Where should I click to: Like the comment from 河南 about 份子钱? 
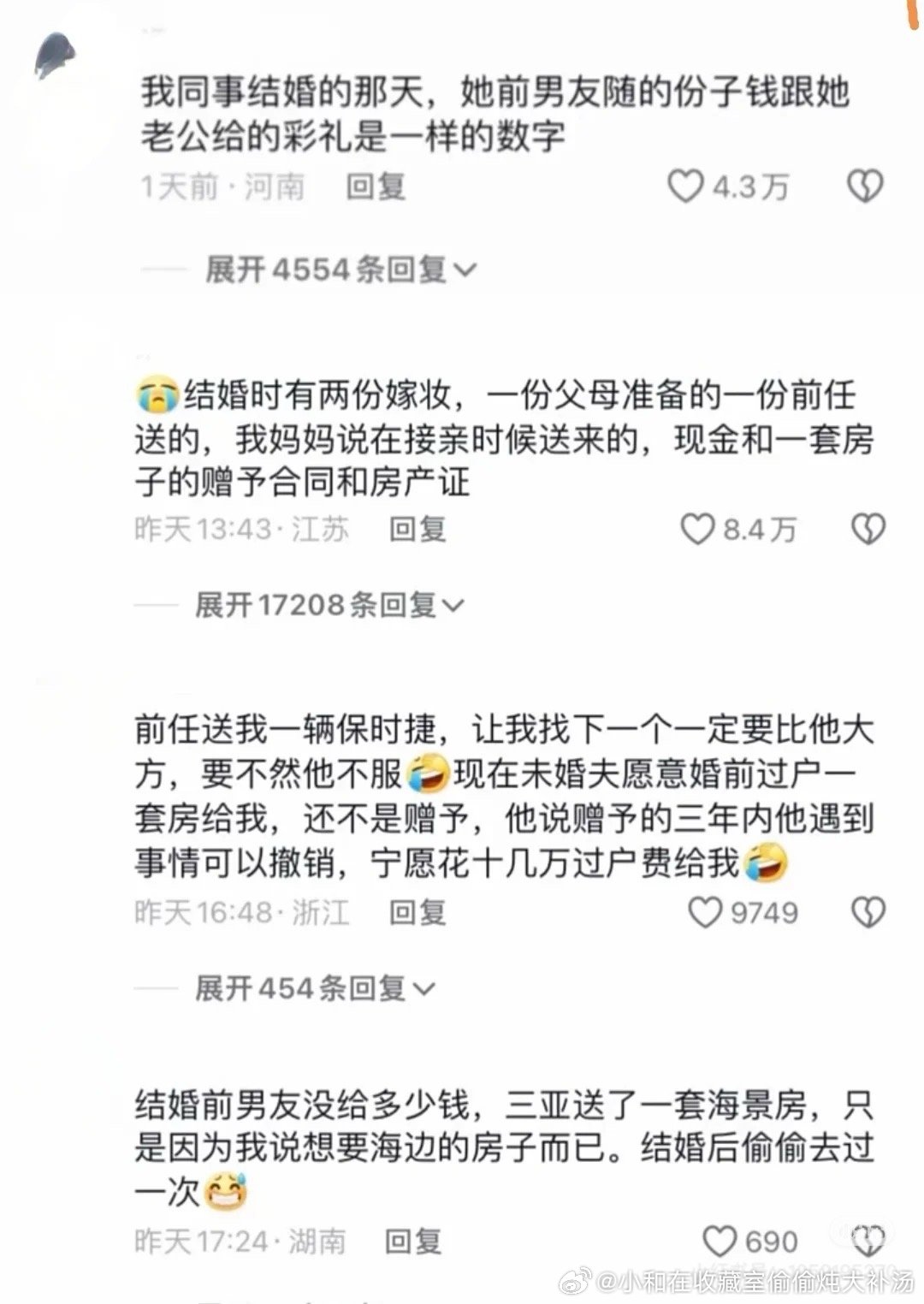685,187
